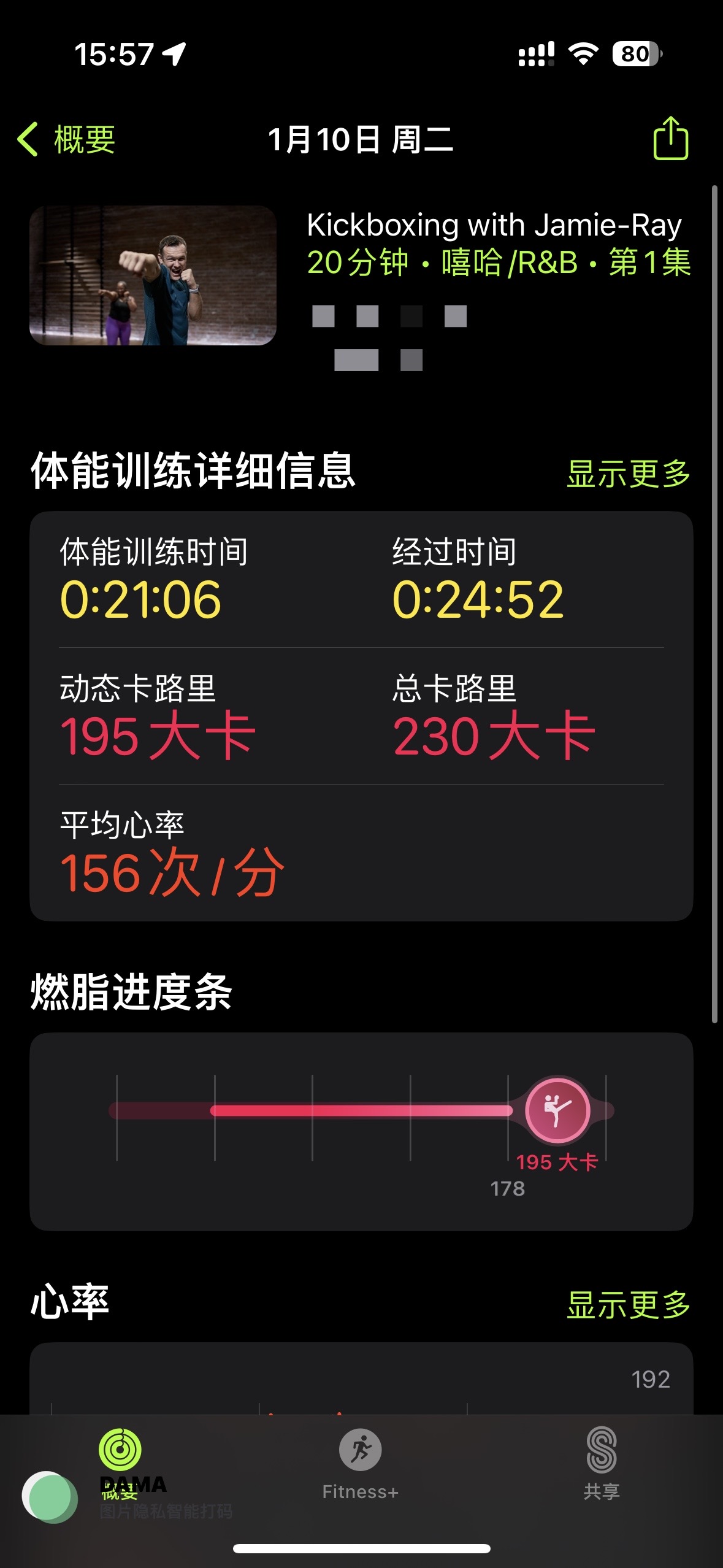This screenshot has width=723, height=1568.
Task: Tap 显示更多 next to 体能训练详细信息
Action: tap(629, 474)
